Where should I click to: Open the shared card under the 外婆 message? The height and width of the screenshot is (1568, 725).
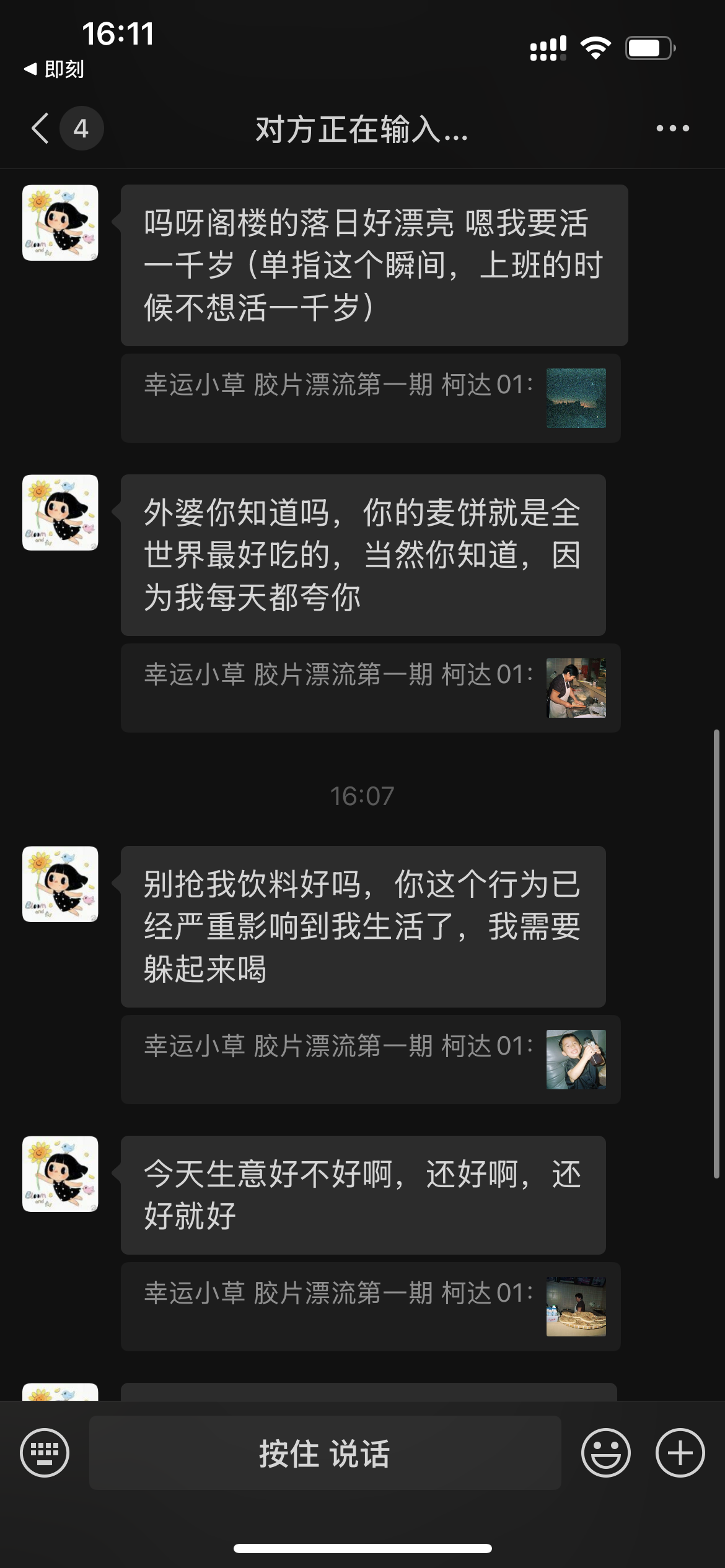tap(371, 688)
